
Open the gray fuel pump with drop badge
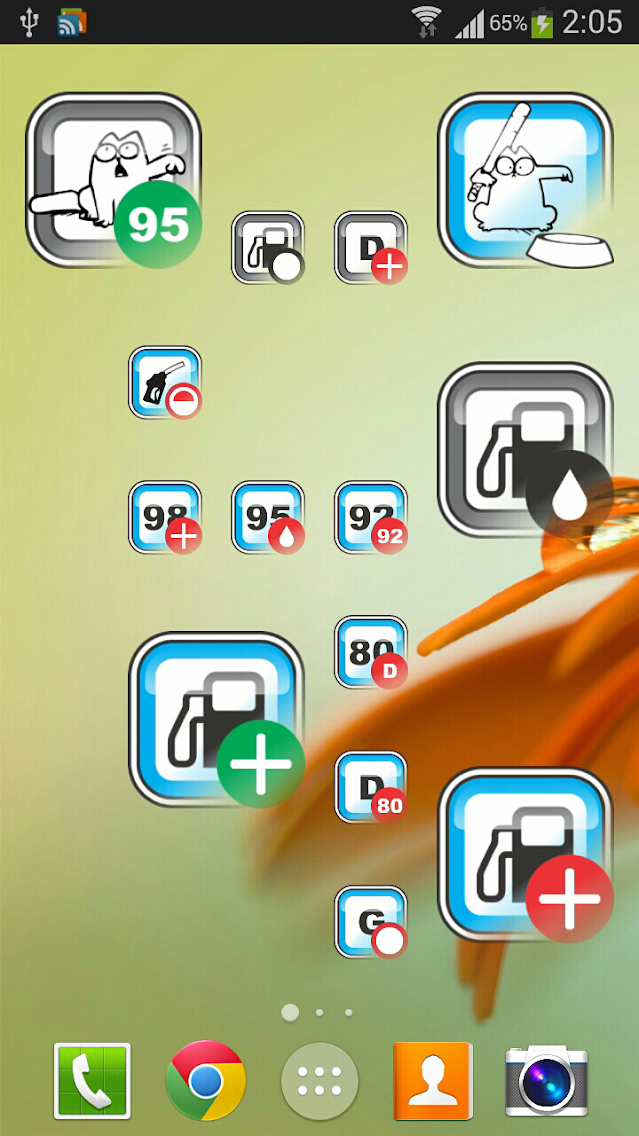525,450
